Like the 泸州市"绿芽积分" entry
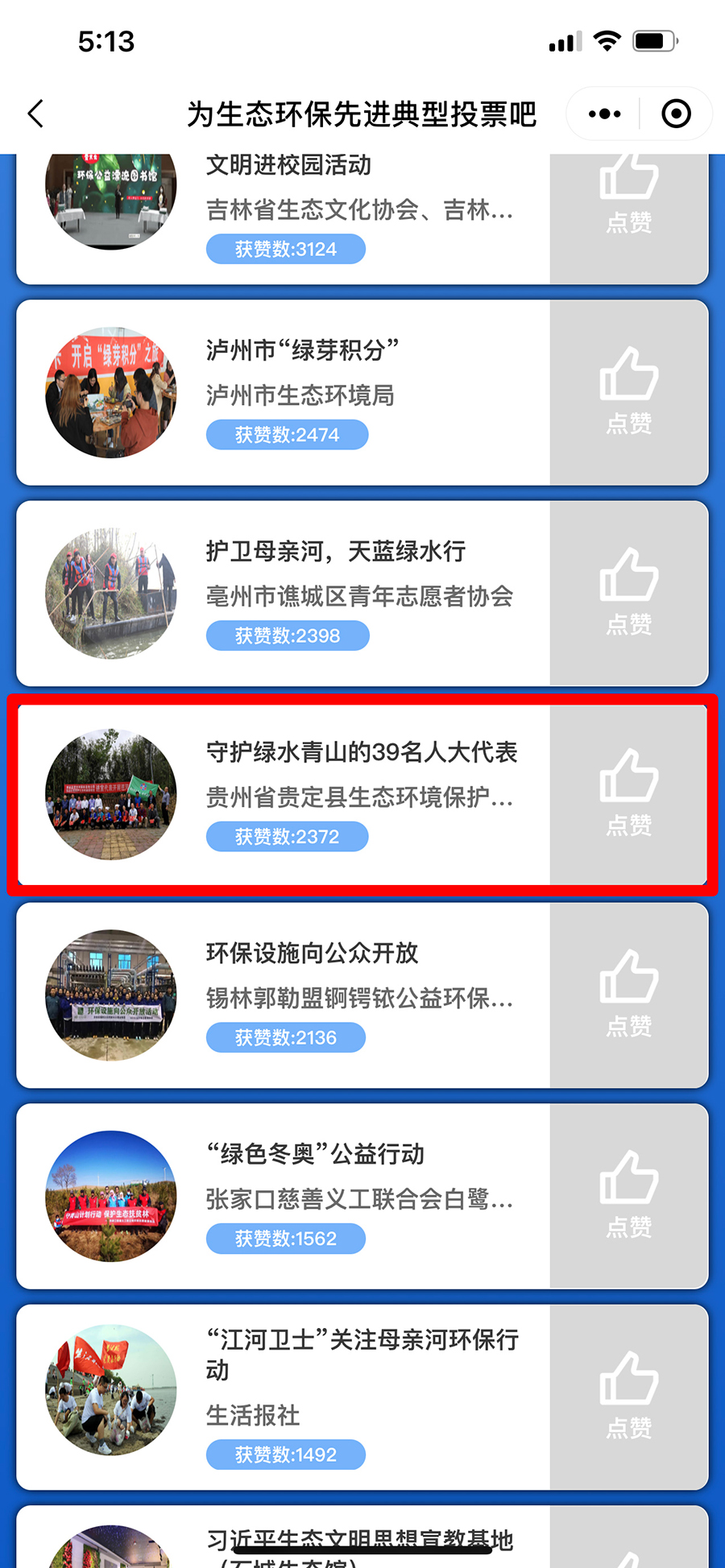Viewport: 725px width, 1568px height. point(628,393)
